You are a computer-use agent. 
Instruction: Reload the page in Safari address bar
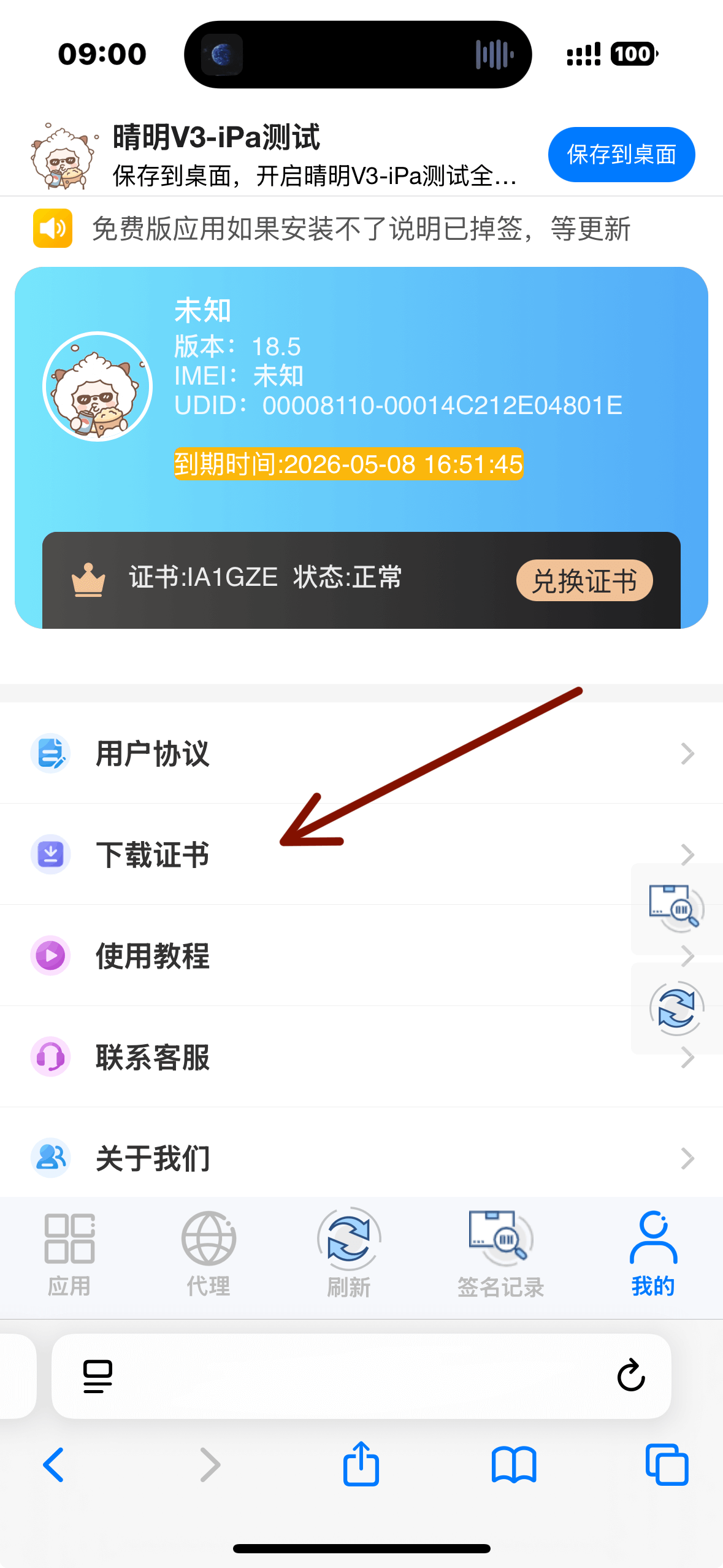pos(631,1376)
